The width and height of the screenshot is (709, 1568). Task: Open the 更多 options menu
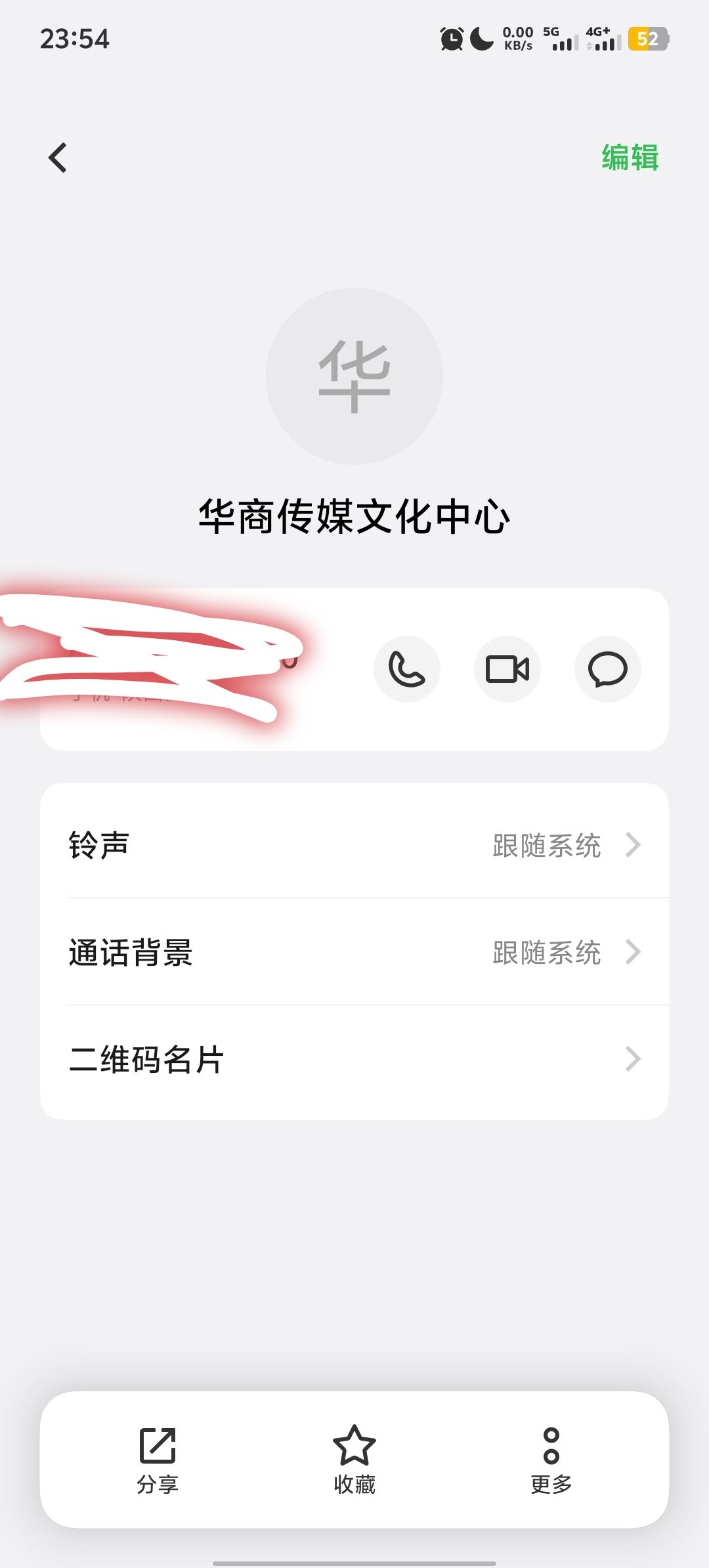551,1456
